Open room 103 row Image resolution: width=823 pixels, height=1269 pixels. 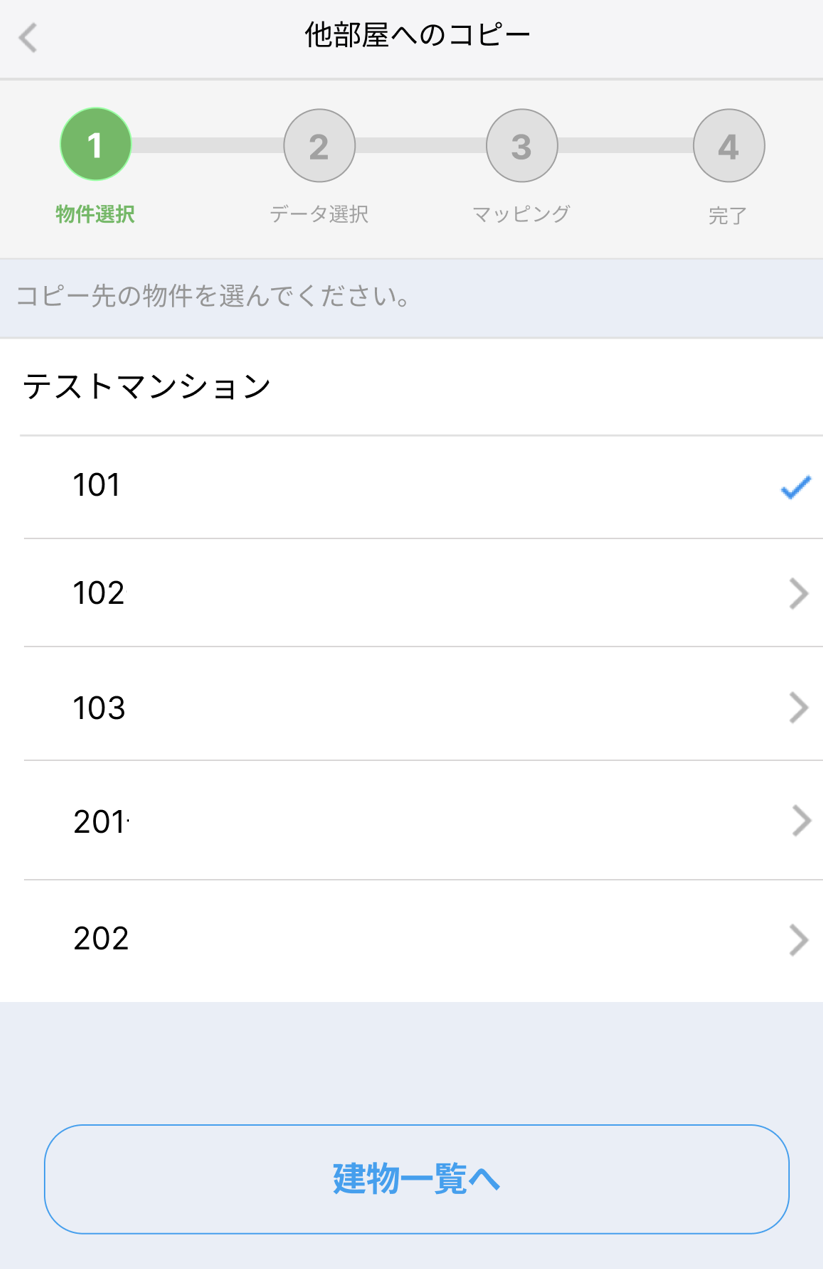[x=411, y=704]
